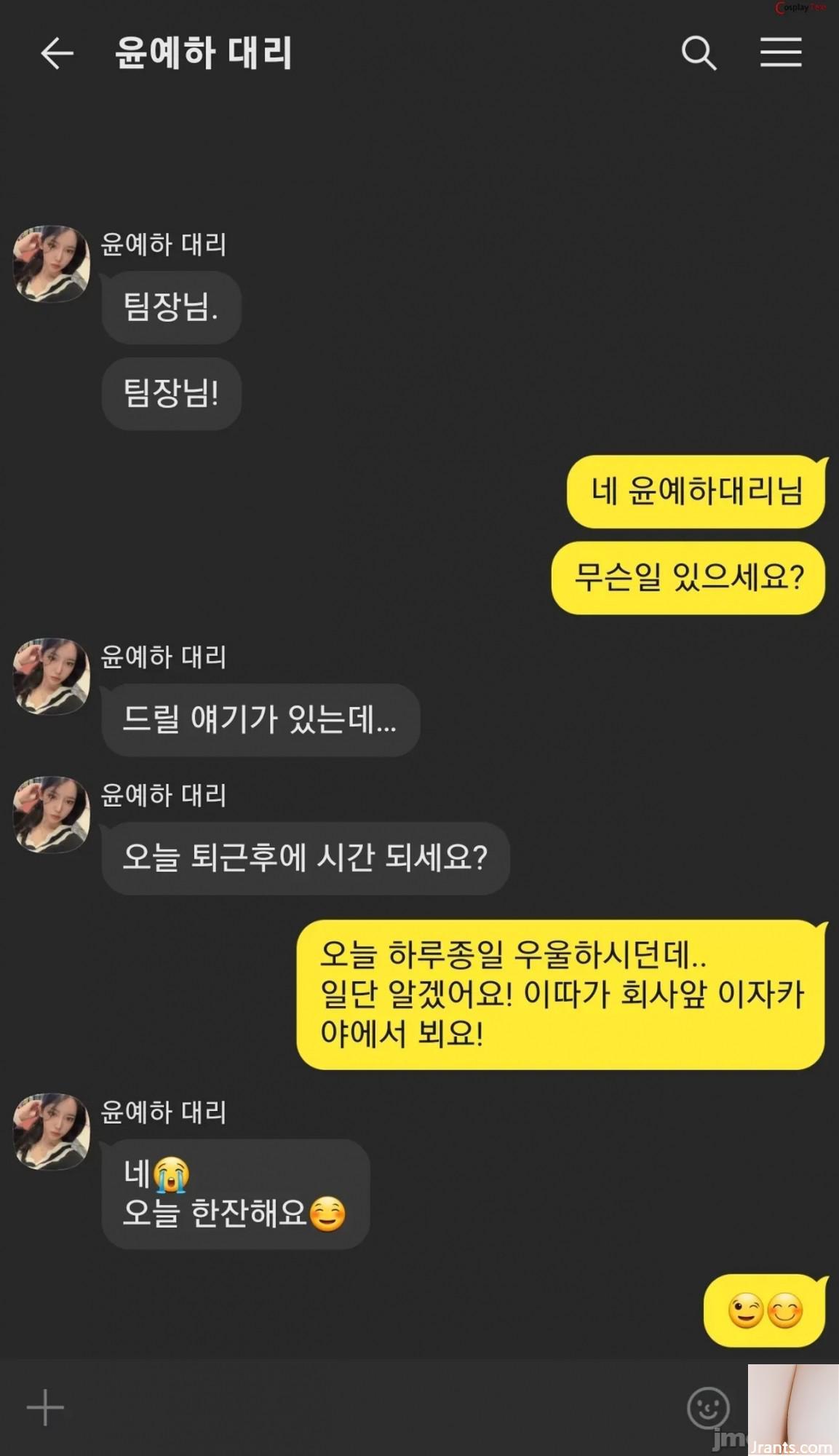This screenshot has height=1456, width=839.
Task: Tap the message input field
Action: click(364, 1406)
